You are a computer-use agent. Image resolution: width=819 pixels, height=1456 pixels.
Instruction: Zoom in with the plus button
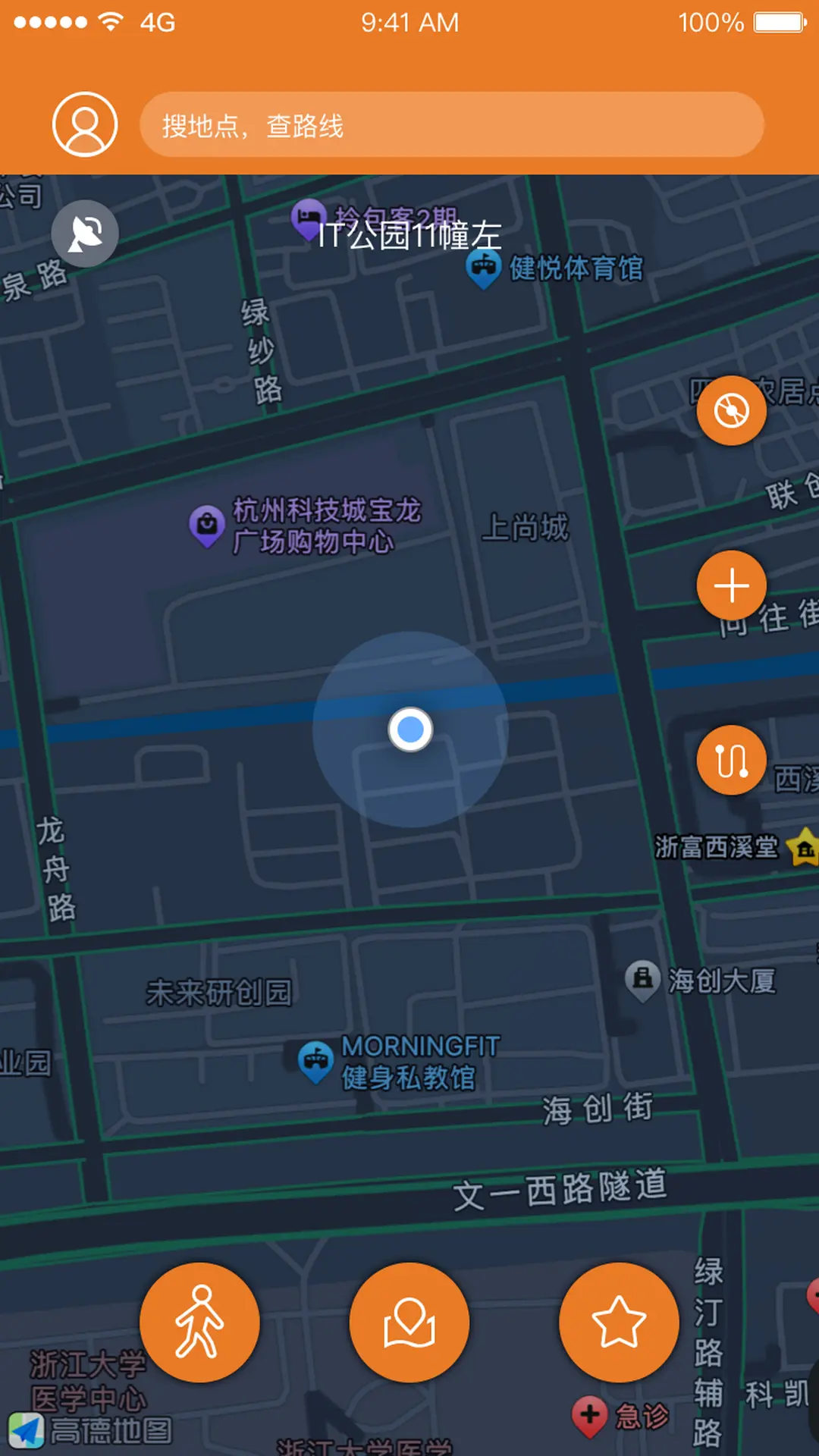pyautogui.click(x=731, y=585)
